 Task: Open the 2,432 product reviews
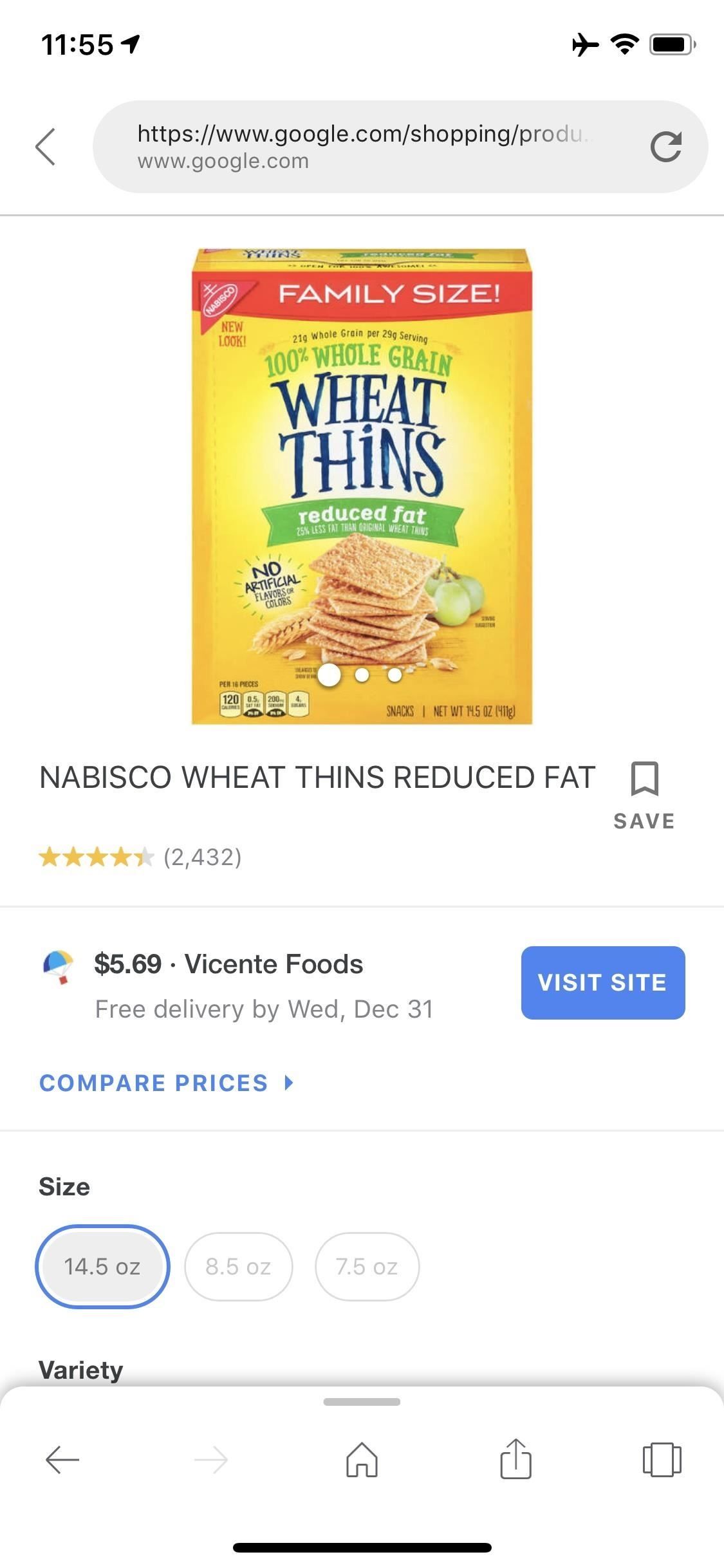coord(202,857)
